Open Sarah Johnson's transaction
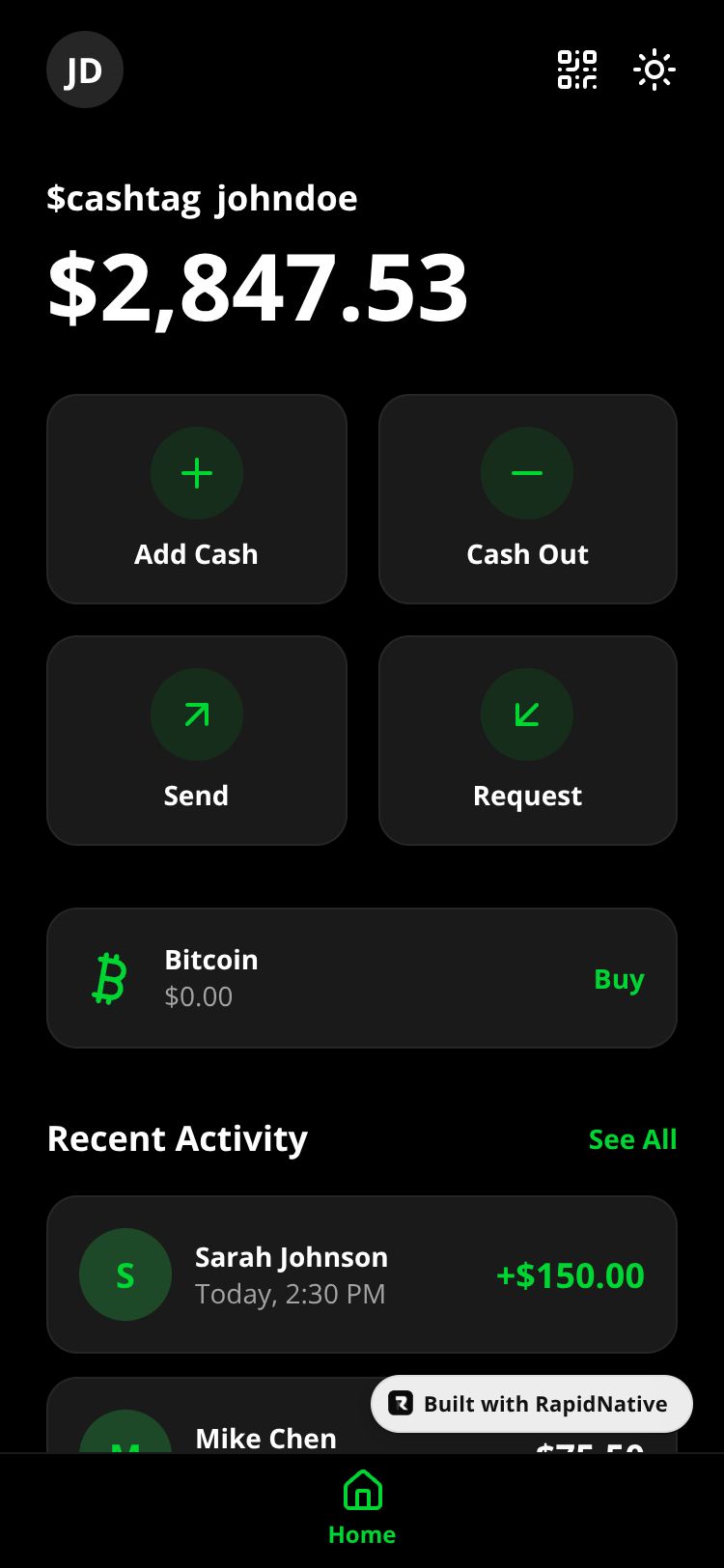 tap(362, 1274)
